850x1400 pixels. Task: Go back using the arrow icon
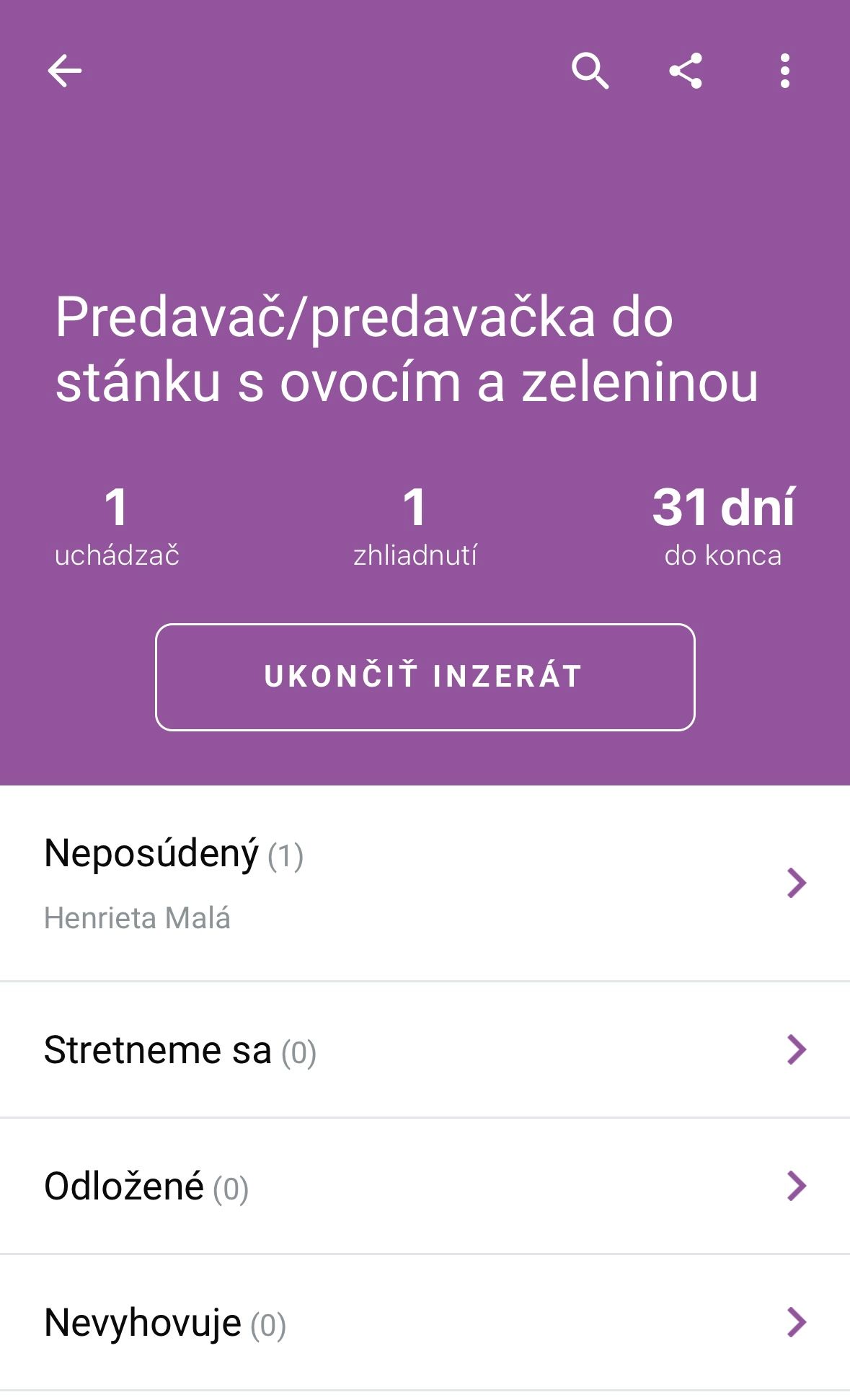pyautogui.click(x=64, y=71)
